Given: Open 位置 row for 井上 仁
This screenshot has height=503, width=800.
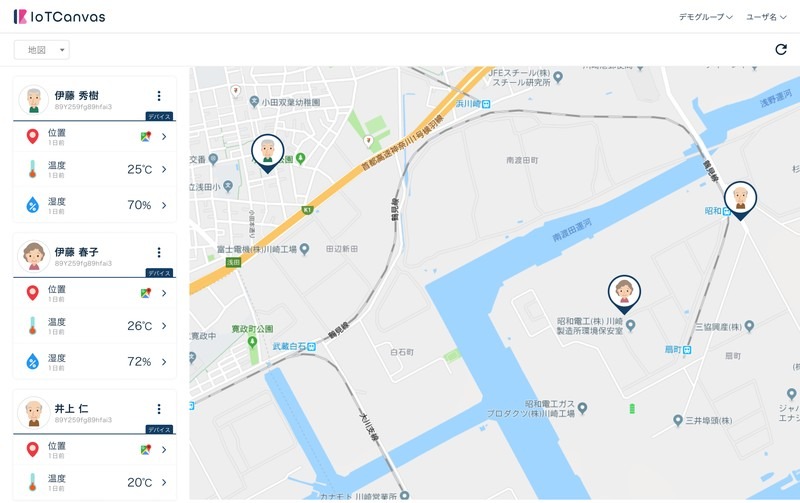Looking at the screenshot, I should pyautogui.click(x=95, y=449).
